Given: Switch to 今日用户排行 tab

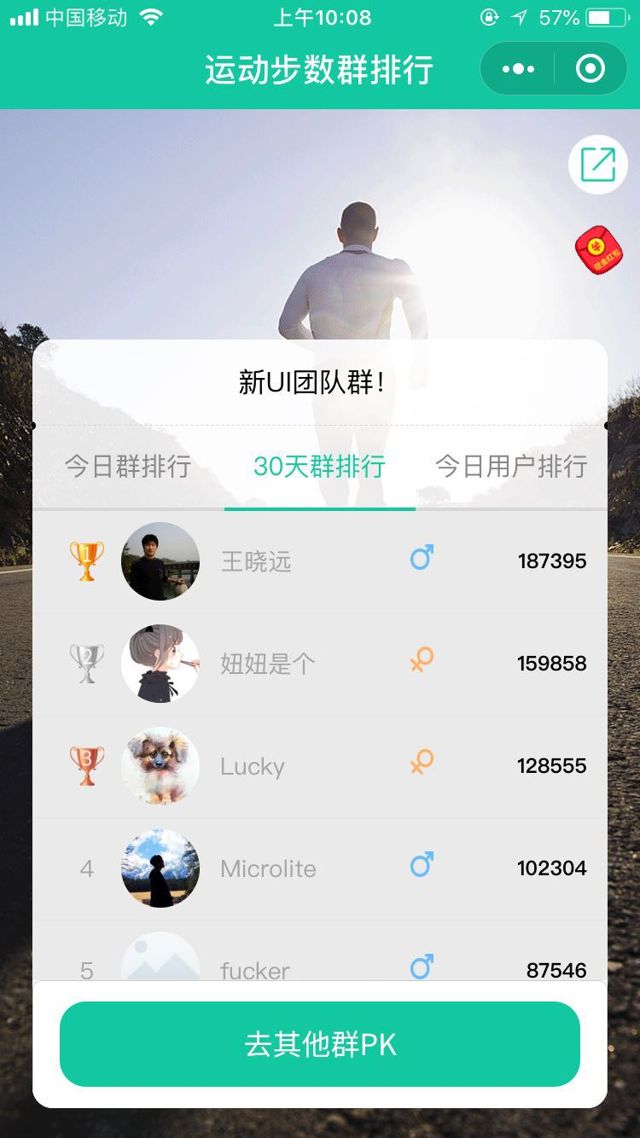Looking at the screenshot, I should click(x=511, y=466).
